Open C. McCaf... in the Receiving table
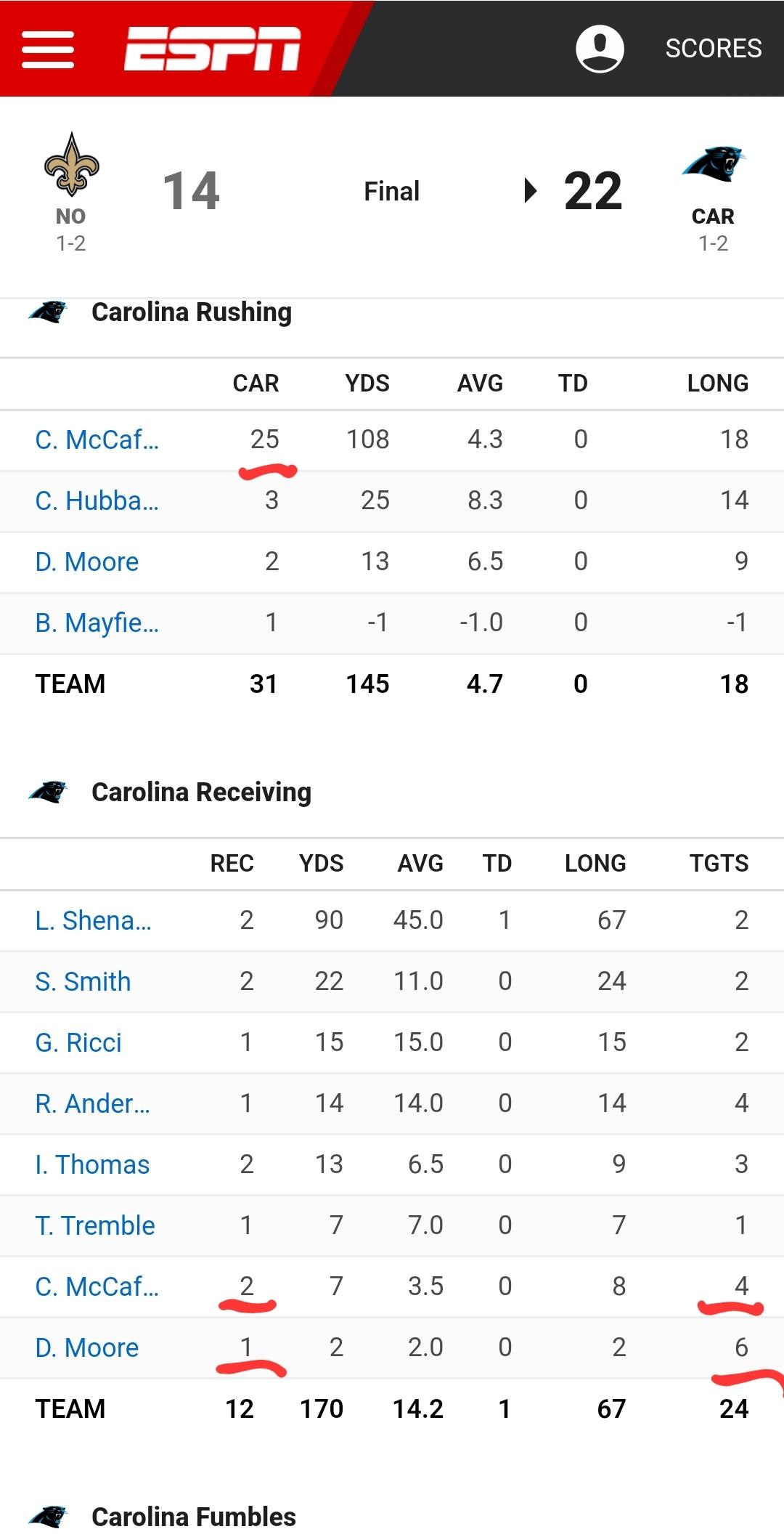 coord(97,1286)
